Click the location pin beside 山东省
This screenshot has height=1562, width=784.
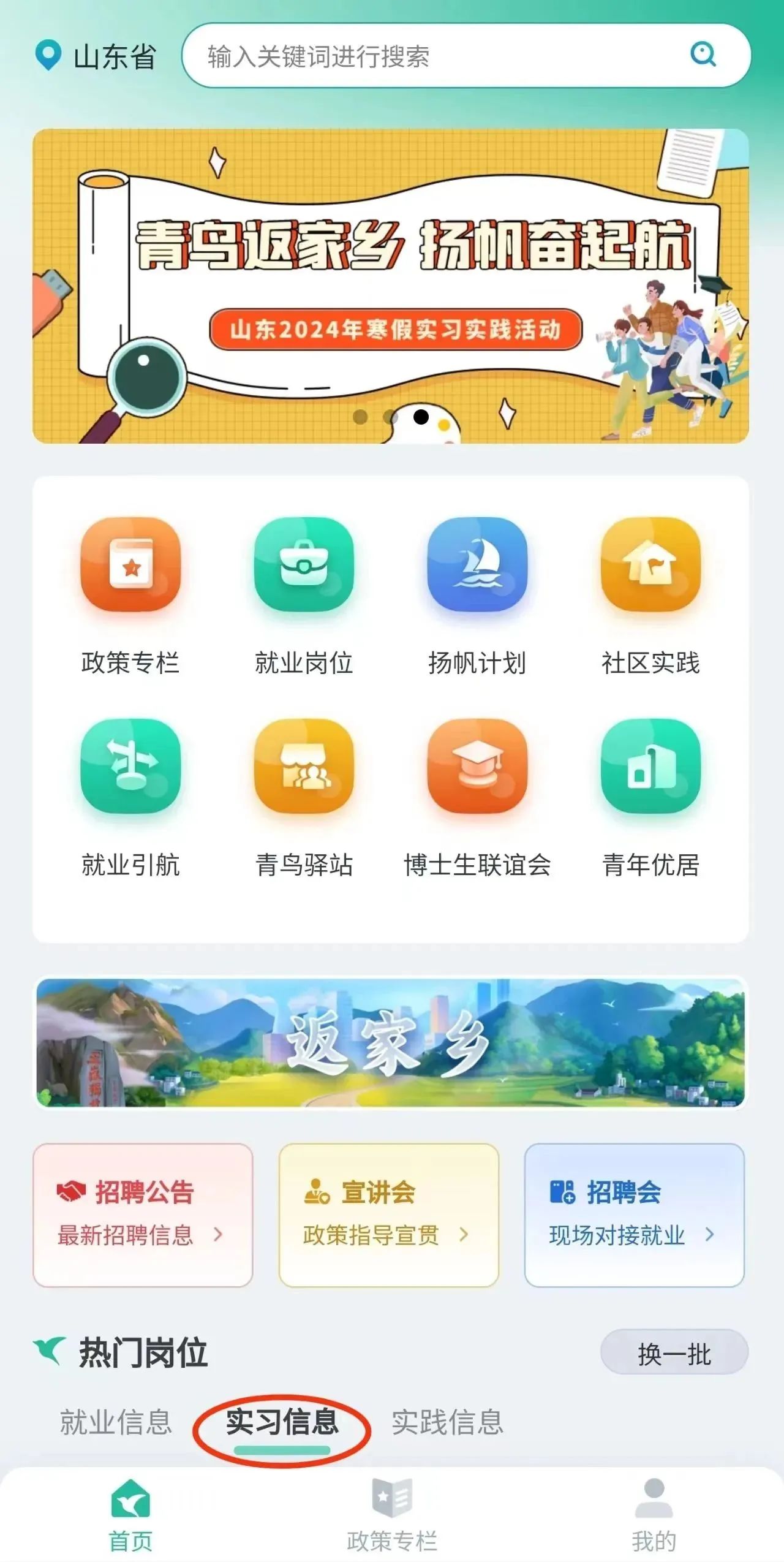point(48,55)
